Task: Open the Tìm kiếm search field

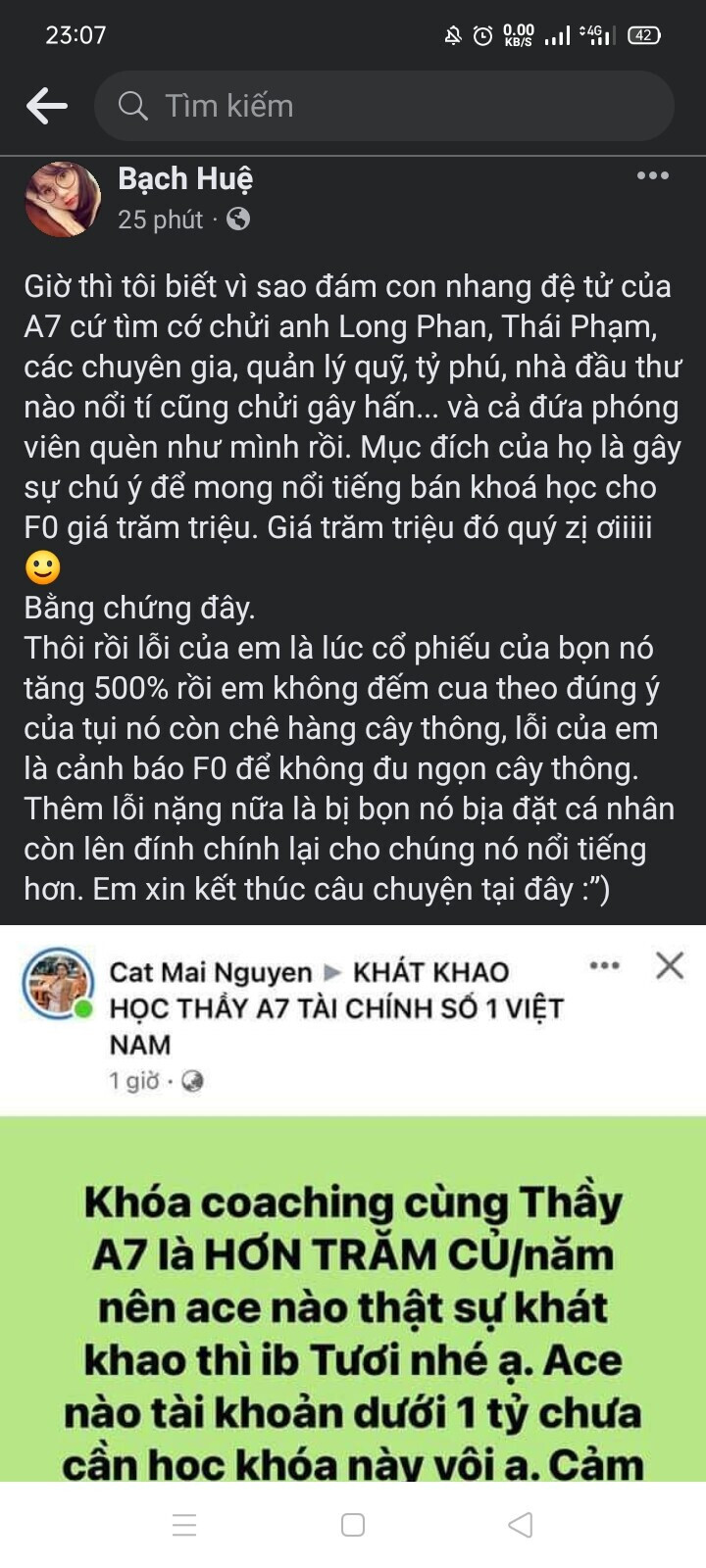Action: (382, 106)
